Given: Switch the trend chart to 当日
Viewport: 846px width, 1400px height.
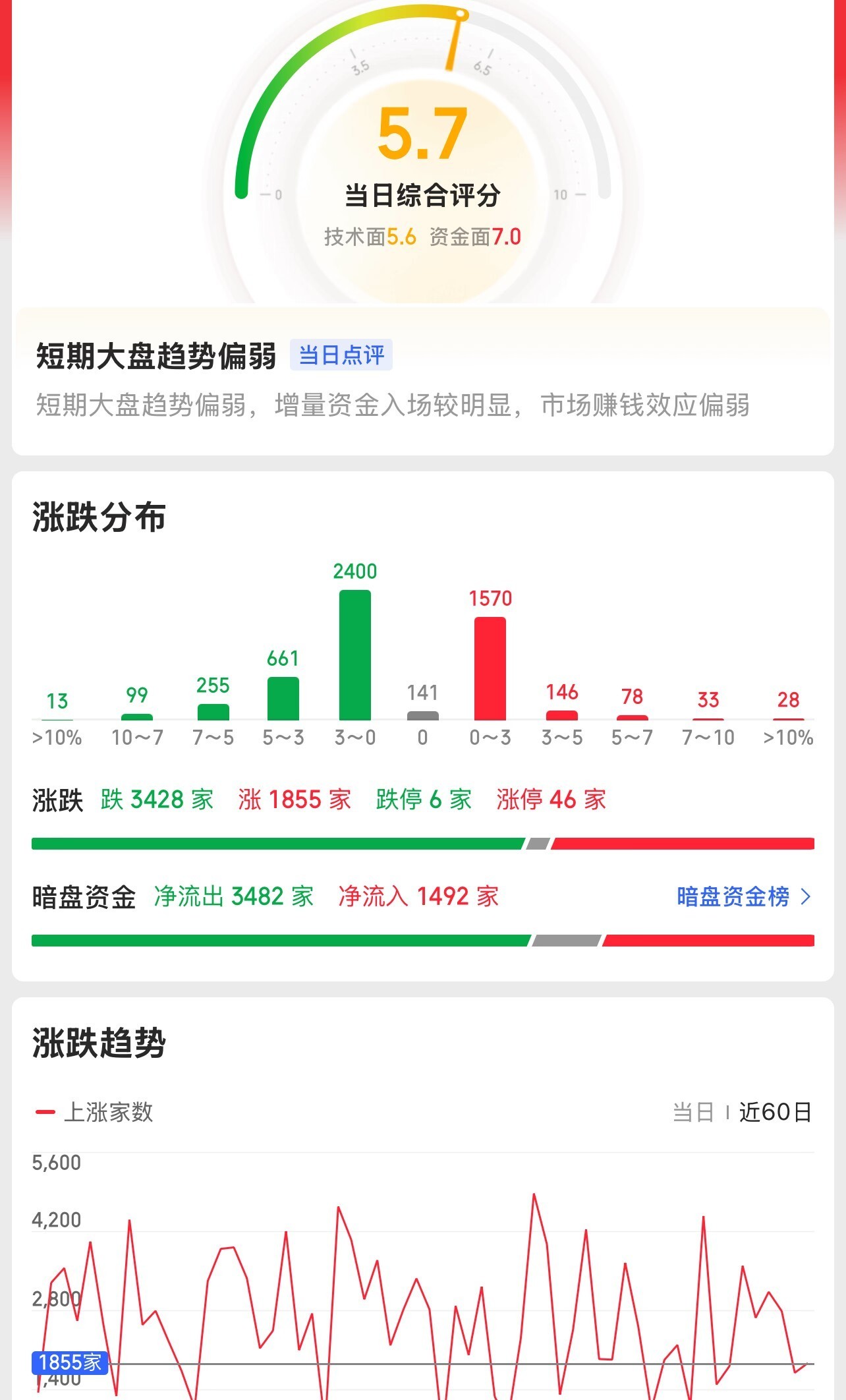Looking at the screenshot, I should 693,1113.
